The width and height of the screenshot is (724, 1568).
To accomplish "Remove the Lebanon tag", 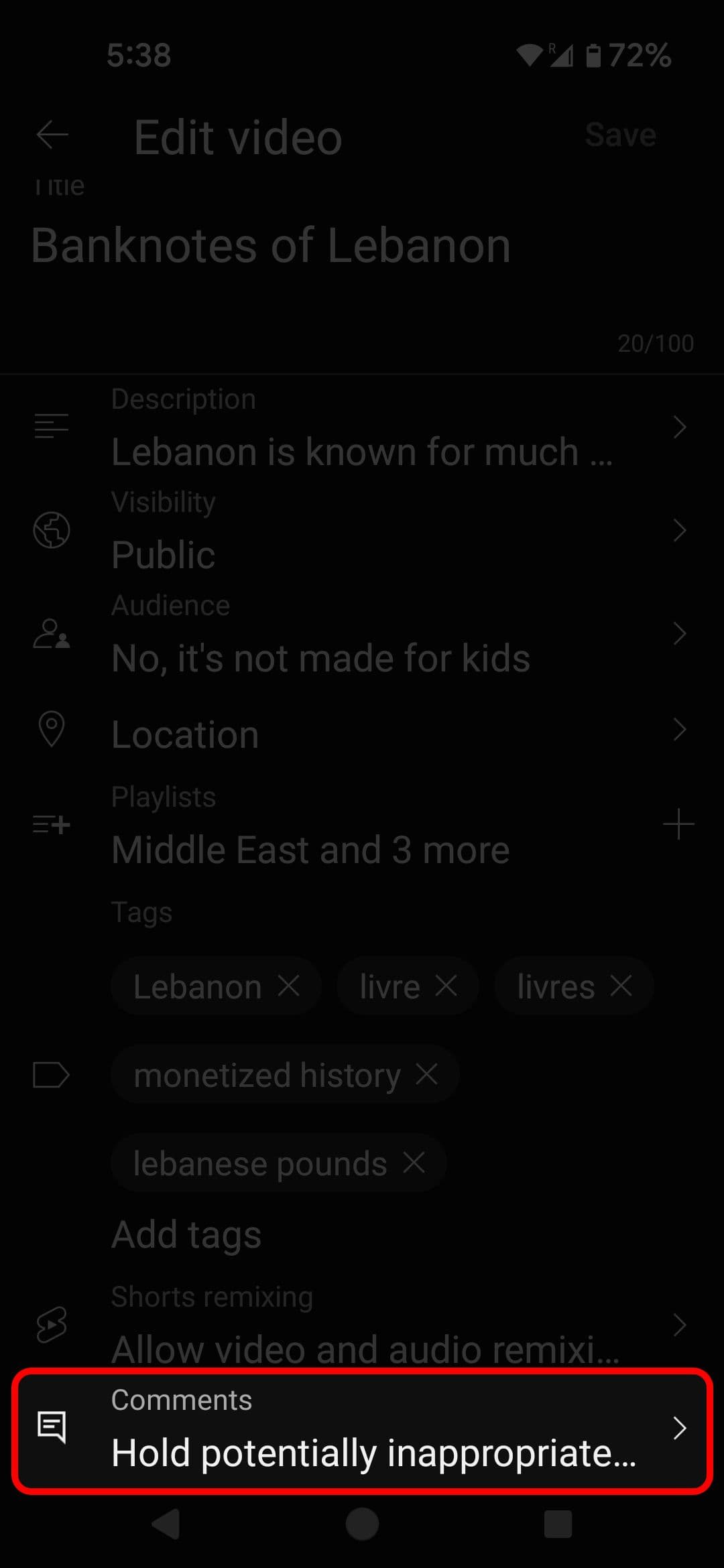I will coord(291,986).
